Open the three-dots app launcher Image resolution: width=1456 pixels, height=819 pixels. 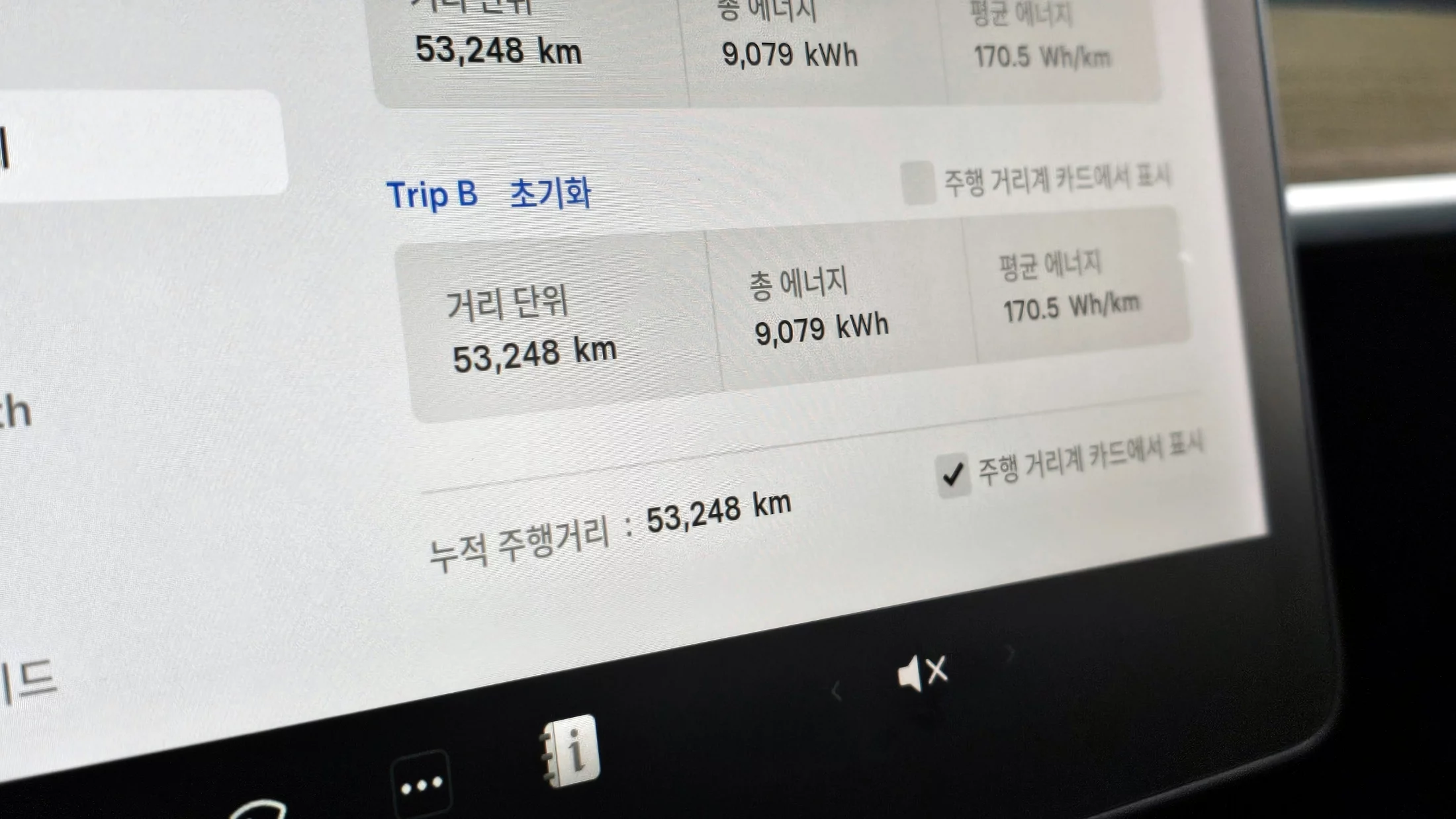click(422, 785)
